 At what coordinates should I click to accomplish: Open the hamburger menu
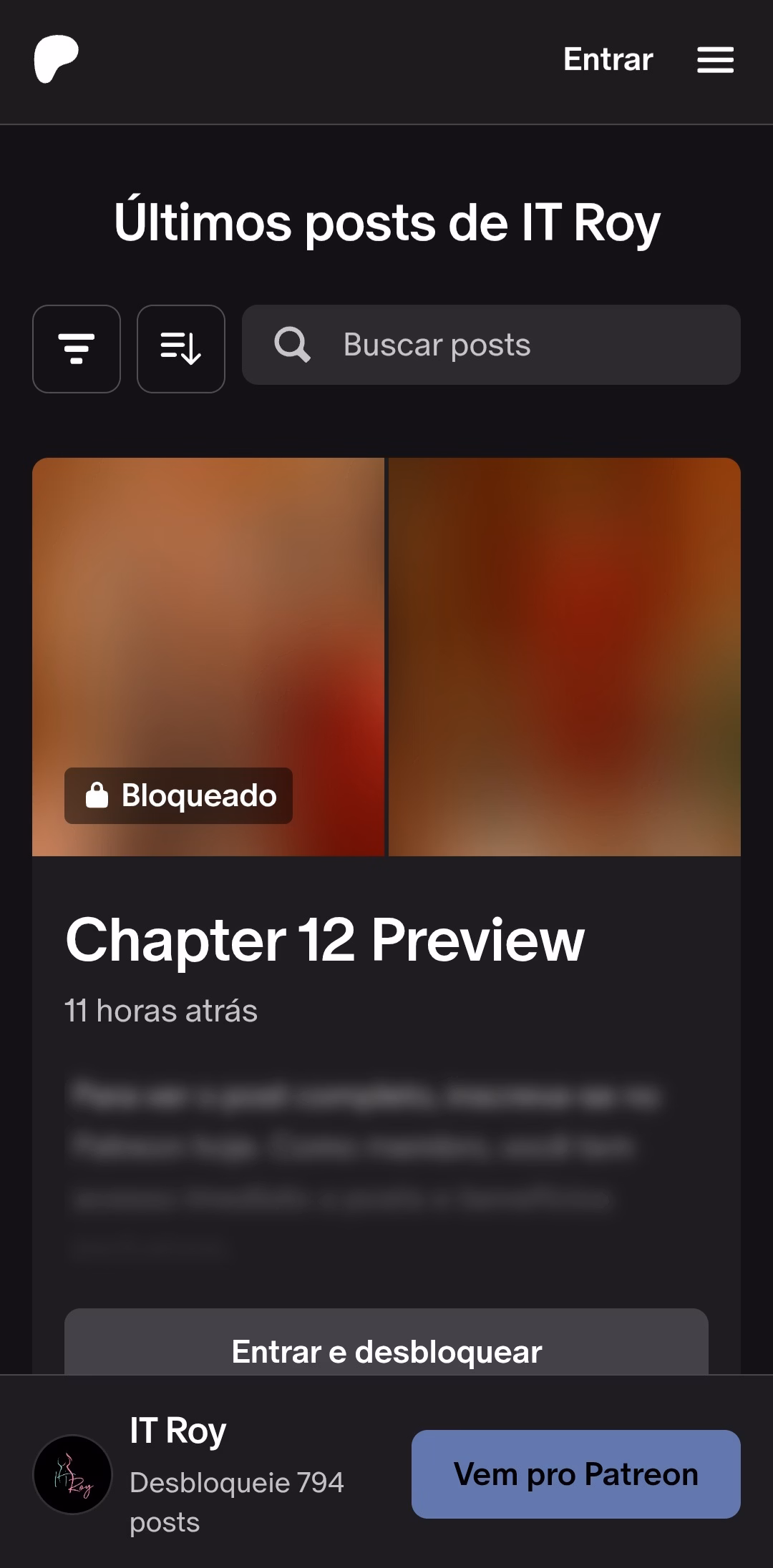(715, 60)
